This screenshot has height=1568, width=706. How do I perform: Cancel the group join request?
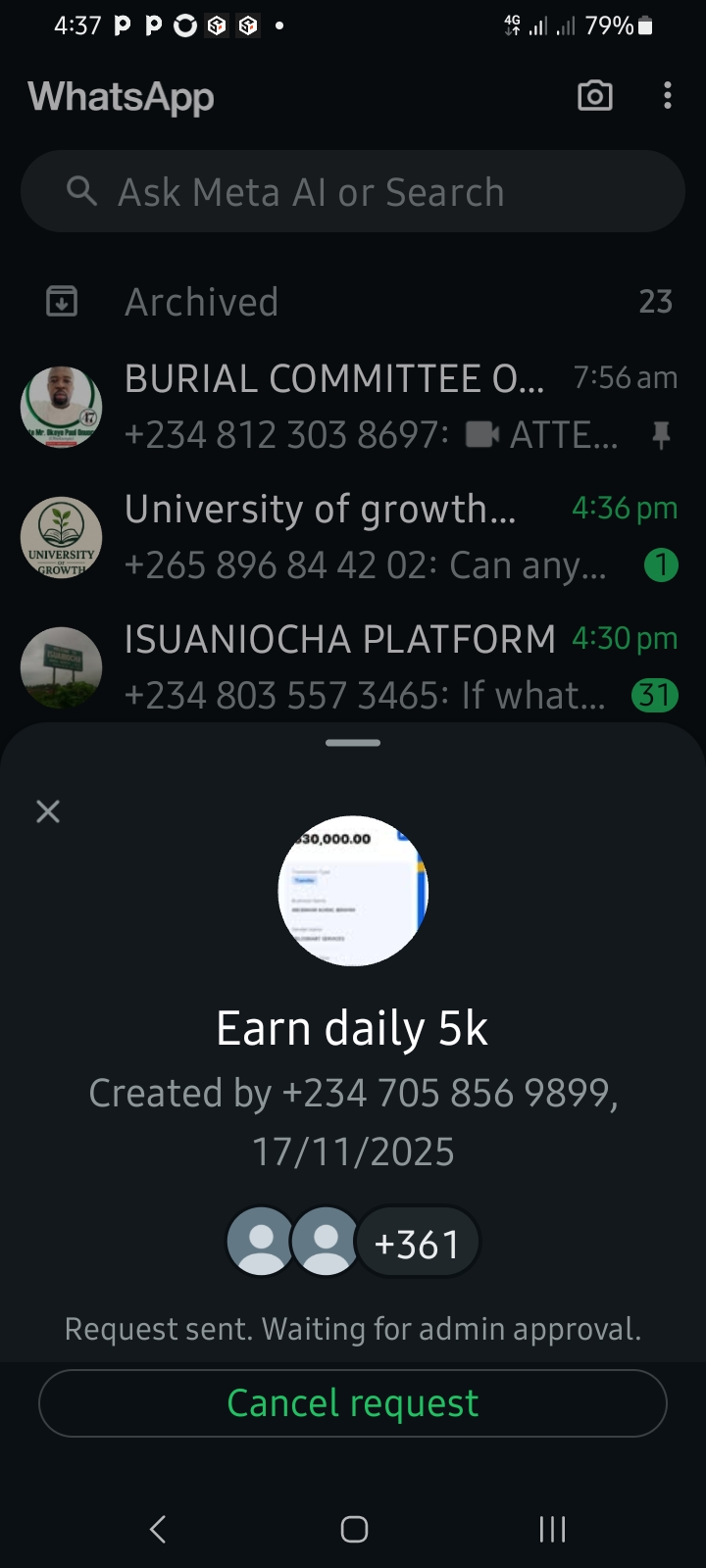pyautogui.click(x=353, y=1403)
